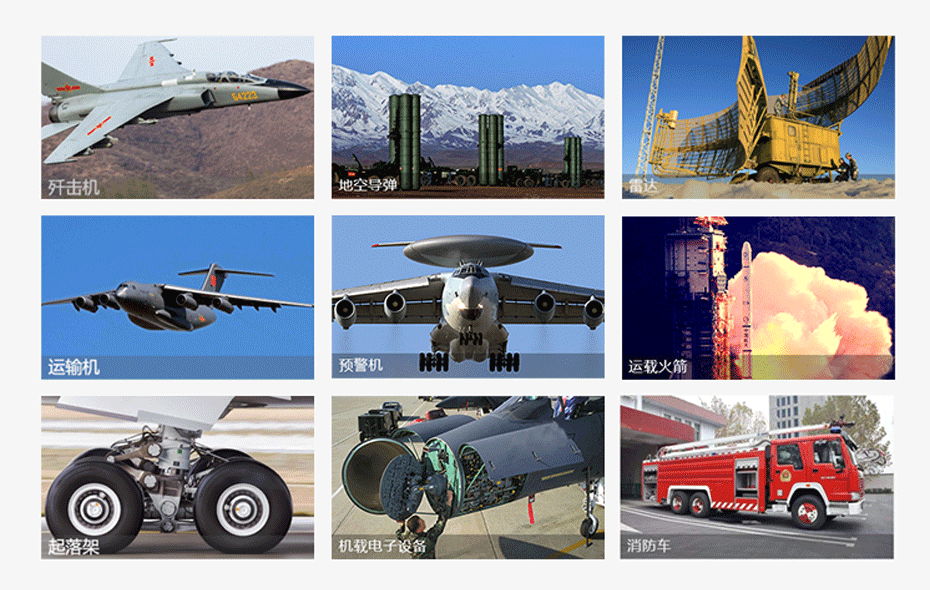Viewport: 930px width, 590px height.
Task: Open the 歼击机 fighter jet tile
Action: pyautogui.click(x=177, y=117)
